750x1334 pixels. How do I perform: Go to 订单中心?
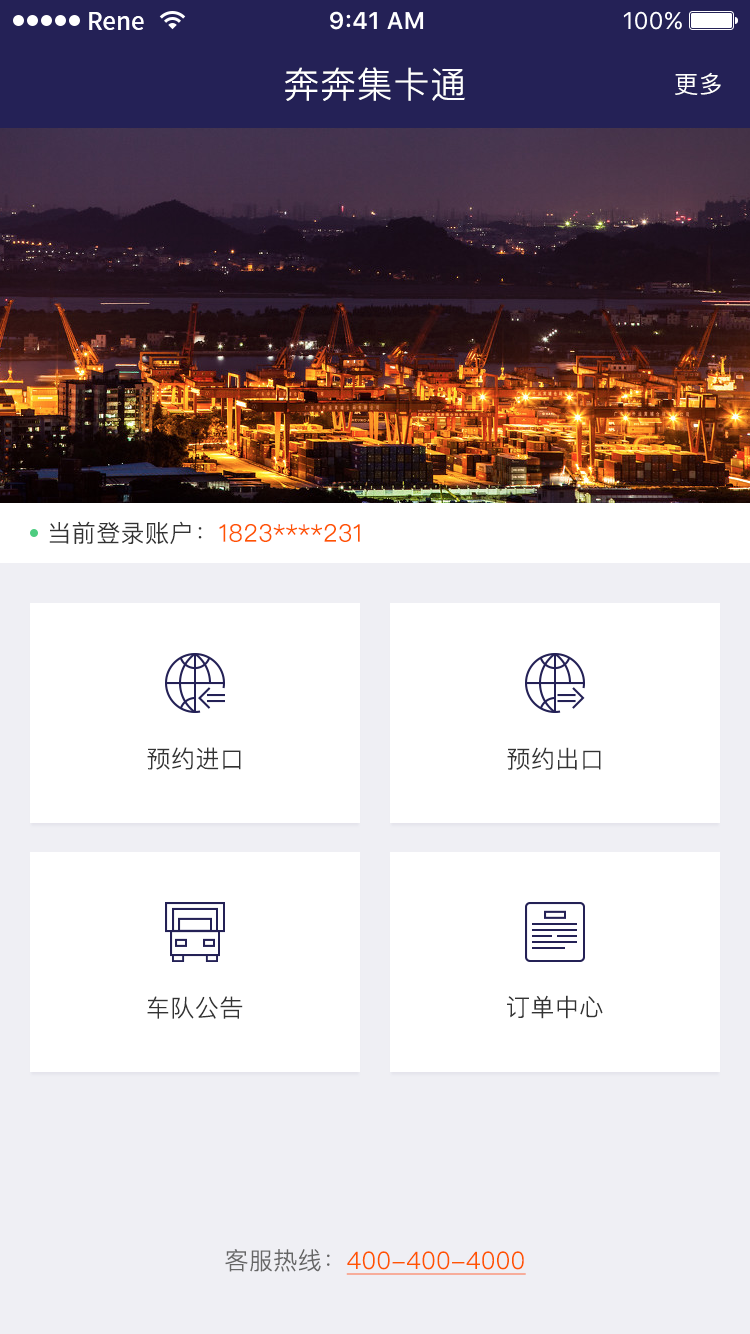coord(555,961)
